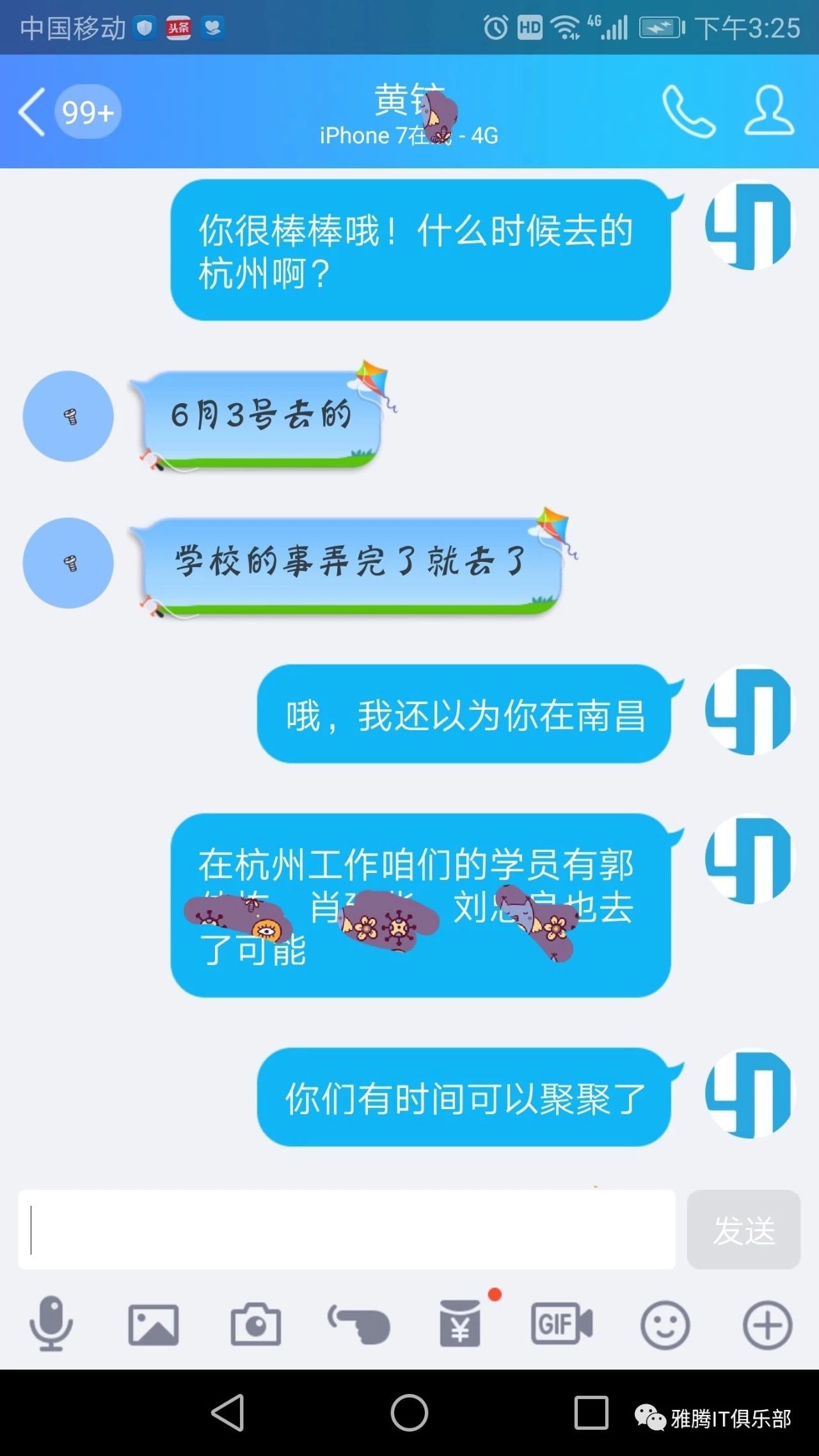Open the red packet option
The height and width of the screenshot is (1456, 819).
click(461, 1324)
